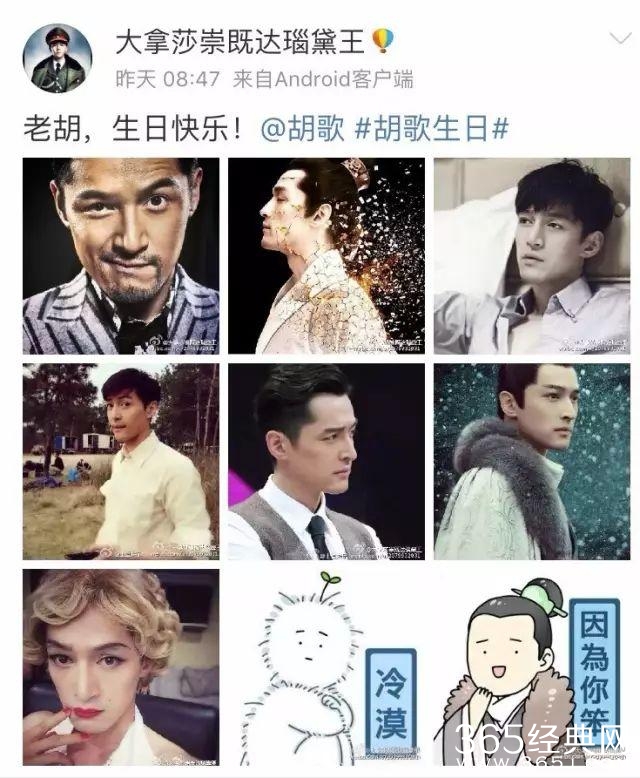This screenshot has height=778, width=640.
Task: View the blonde curly wig selfie photo
Action: (121, 666)
